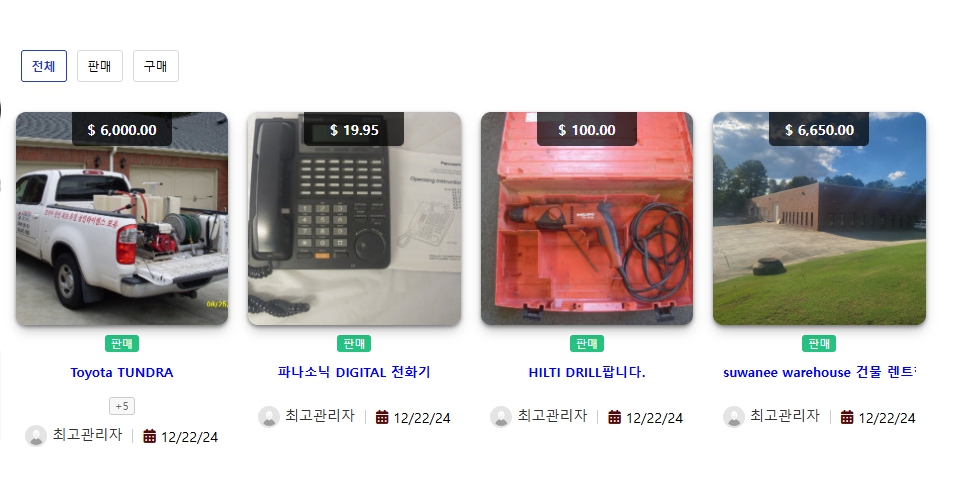The width and height of the screenshot is (959, 483).
Task: Tap the HILTI DRILL팝니다 title link
Action: [587, 373]
